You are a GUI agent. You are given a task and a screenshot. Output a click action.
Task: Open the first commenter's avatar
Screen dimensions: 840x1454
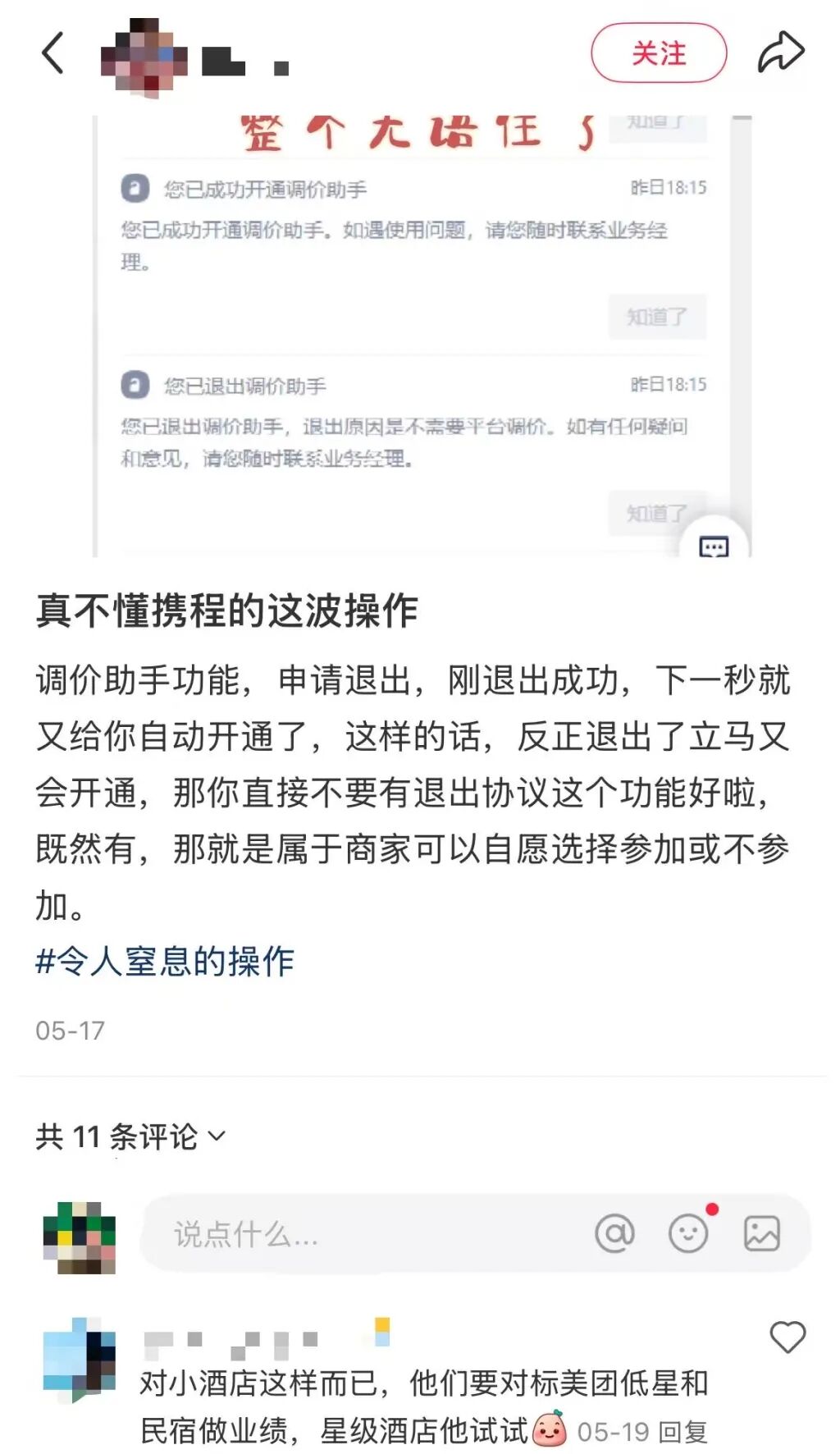pyautogui.click(x=79, y=1359)
